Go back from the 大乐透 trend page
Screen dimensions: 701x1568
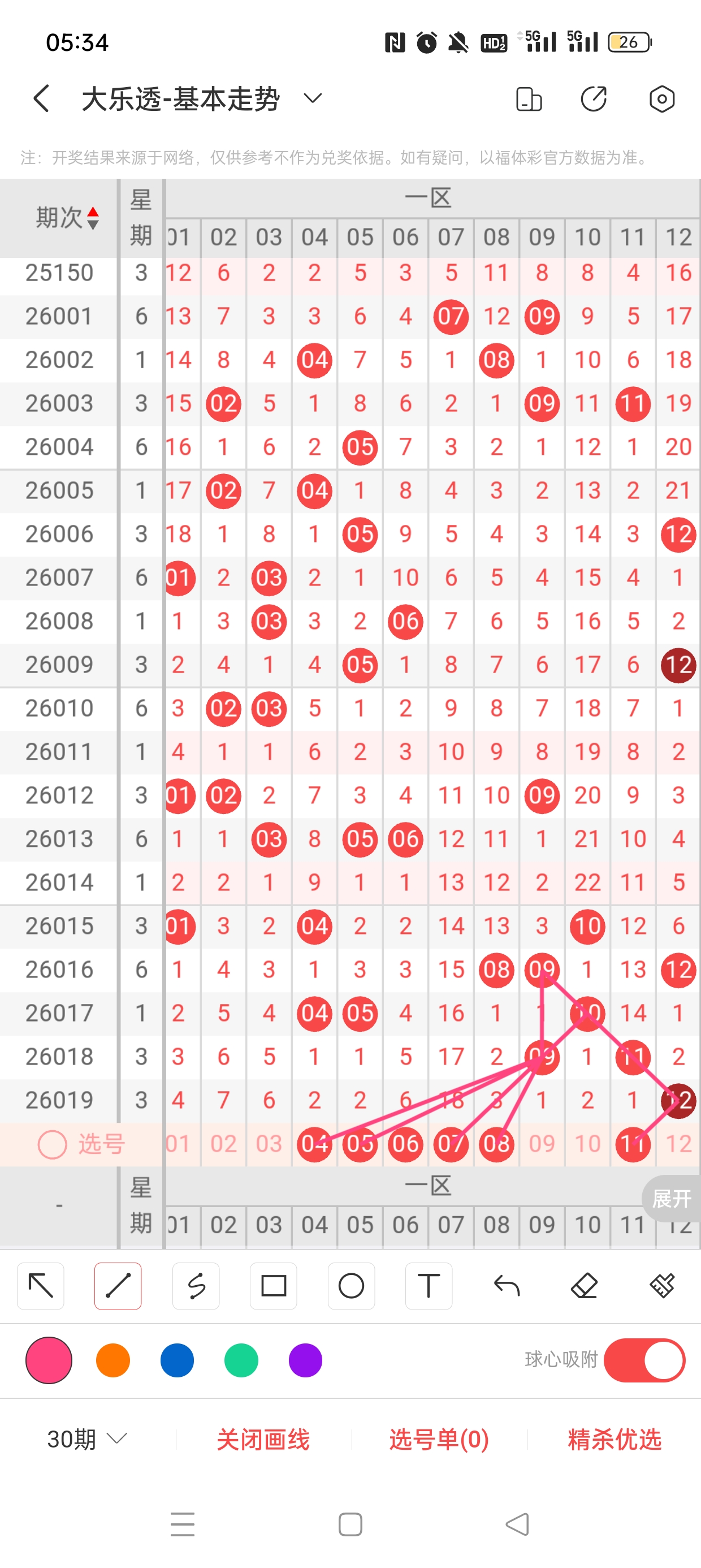click(41, 98)
